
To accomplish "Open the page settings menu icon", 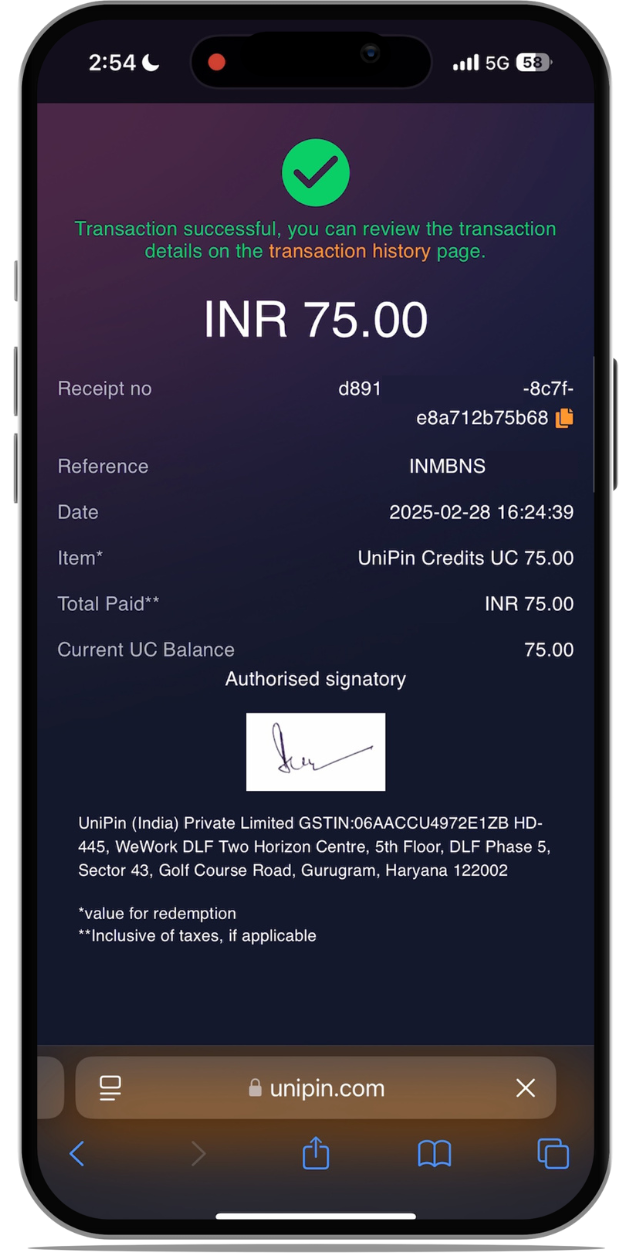I will (111, 1088).
